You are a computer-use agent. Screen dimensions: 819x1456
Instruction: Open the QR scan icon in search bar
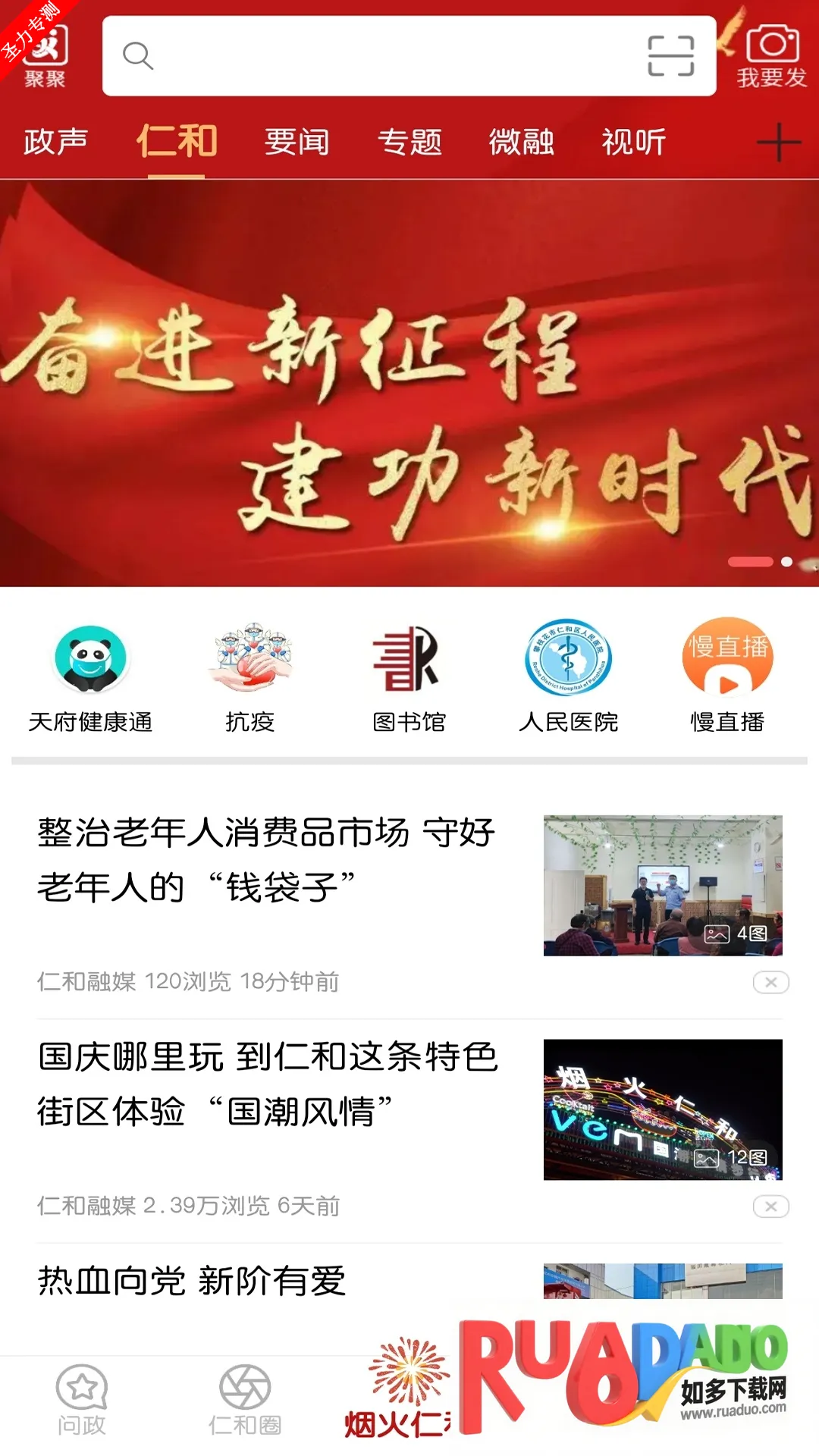click(x=670, y=56)
